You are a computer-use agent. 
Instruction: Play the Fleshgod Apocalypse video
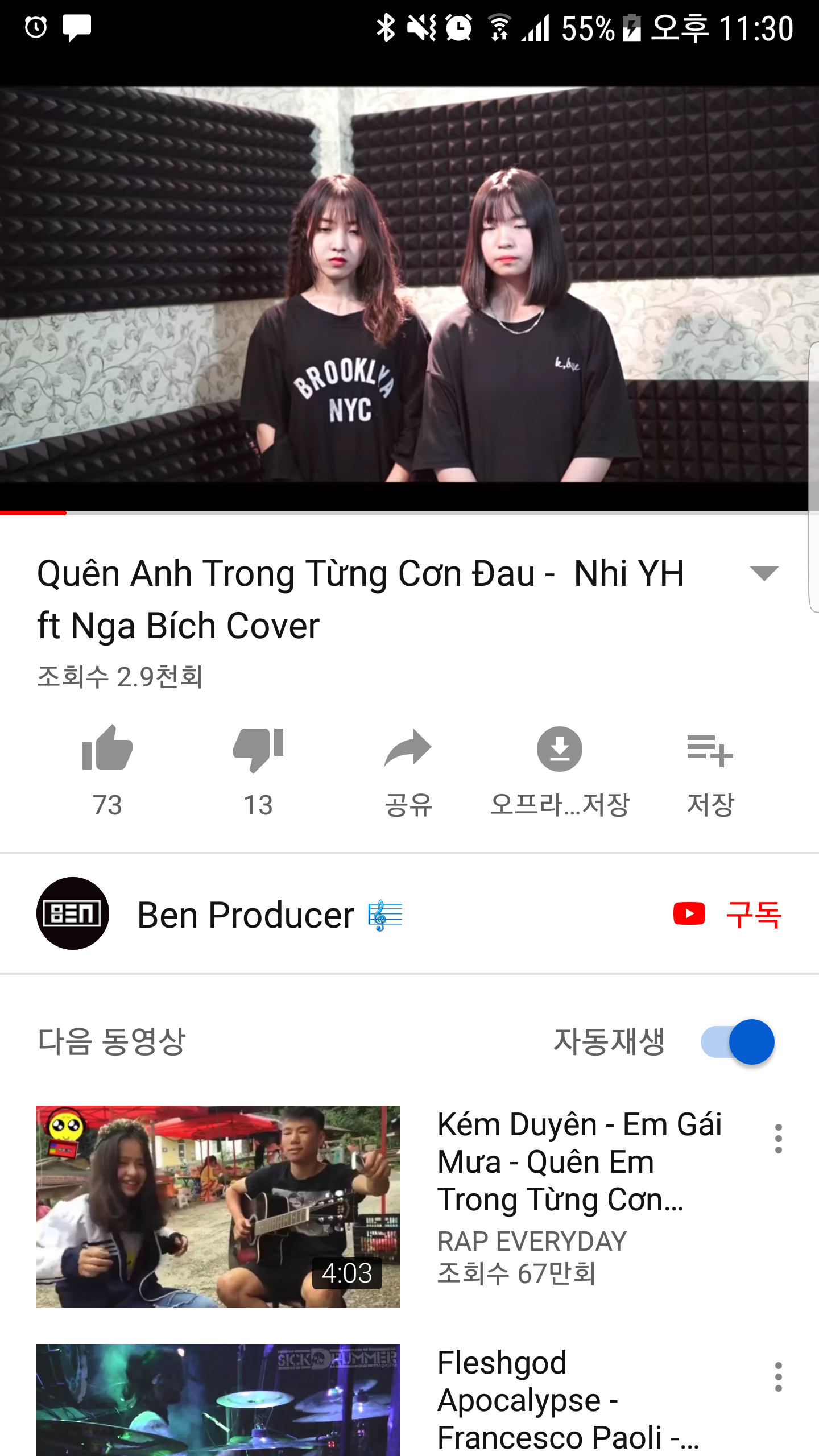(x=218, y=1399)
